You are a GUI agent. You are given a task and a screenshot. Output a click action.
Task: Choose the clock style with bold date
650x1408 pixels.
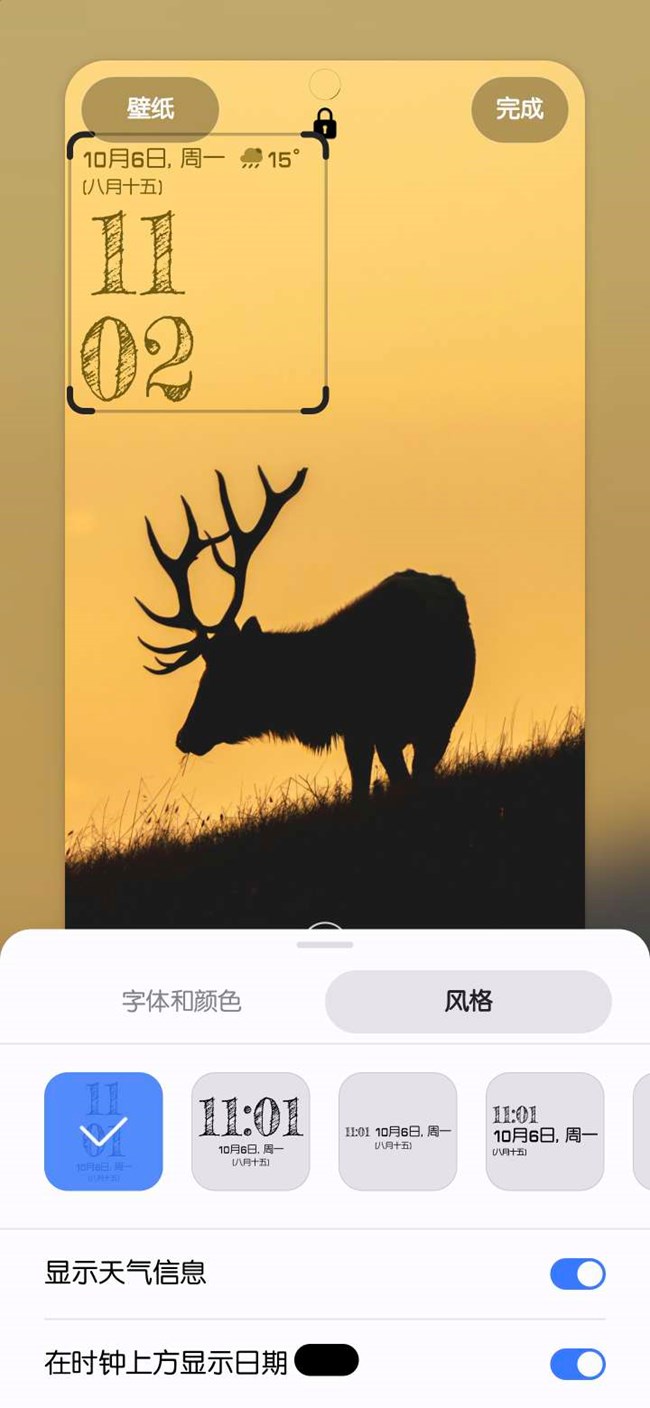[x=544, y=1131]
